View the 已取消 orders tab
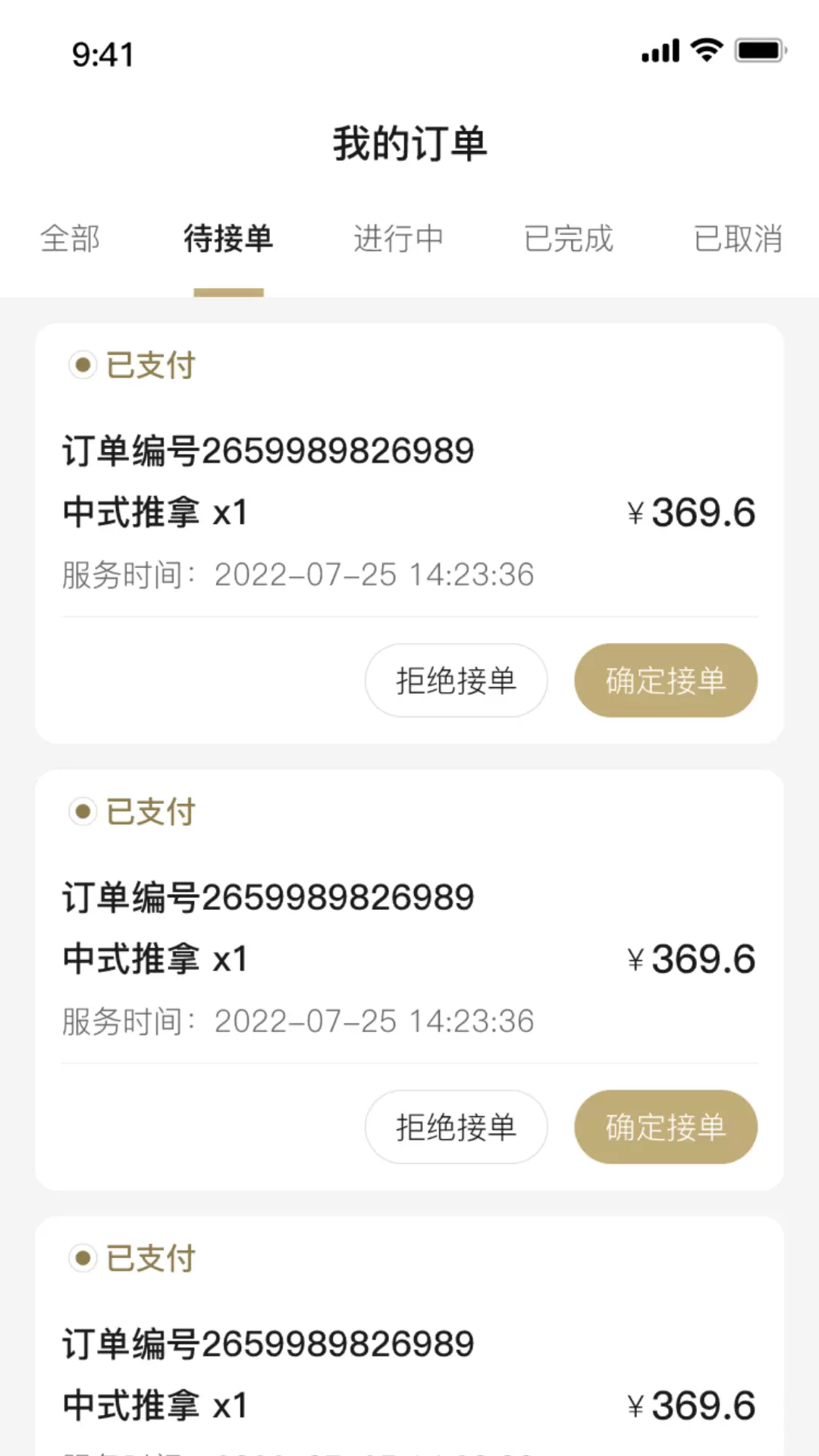The image size is (819, 1456). point(739,239)
